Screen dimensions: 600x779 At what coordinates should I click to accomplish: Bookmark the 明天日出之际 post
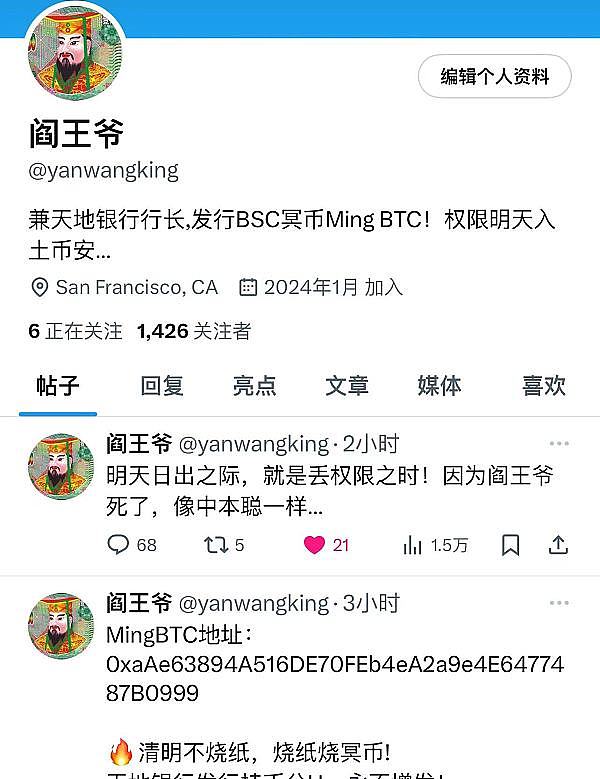[x=510, y=545]
